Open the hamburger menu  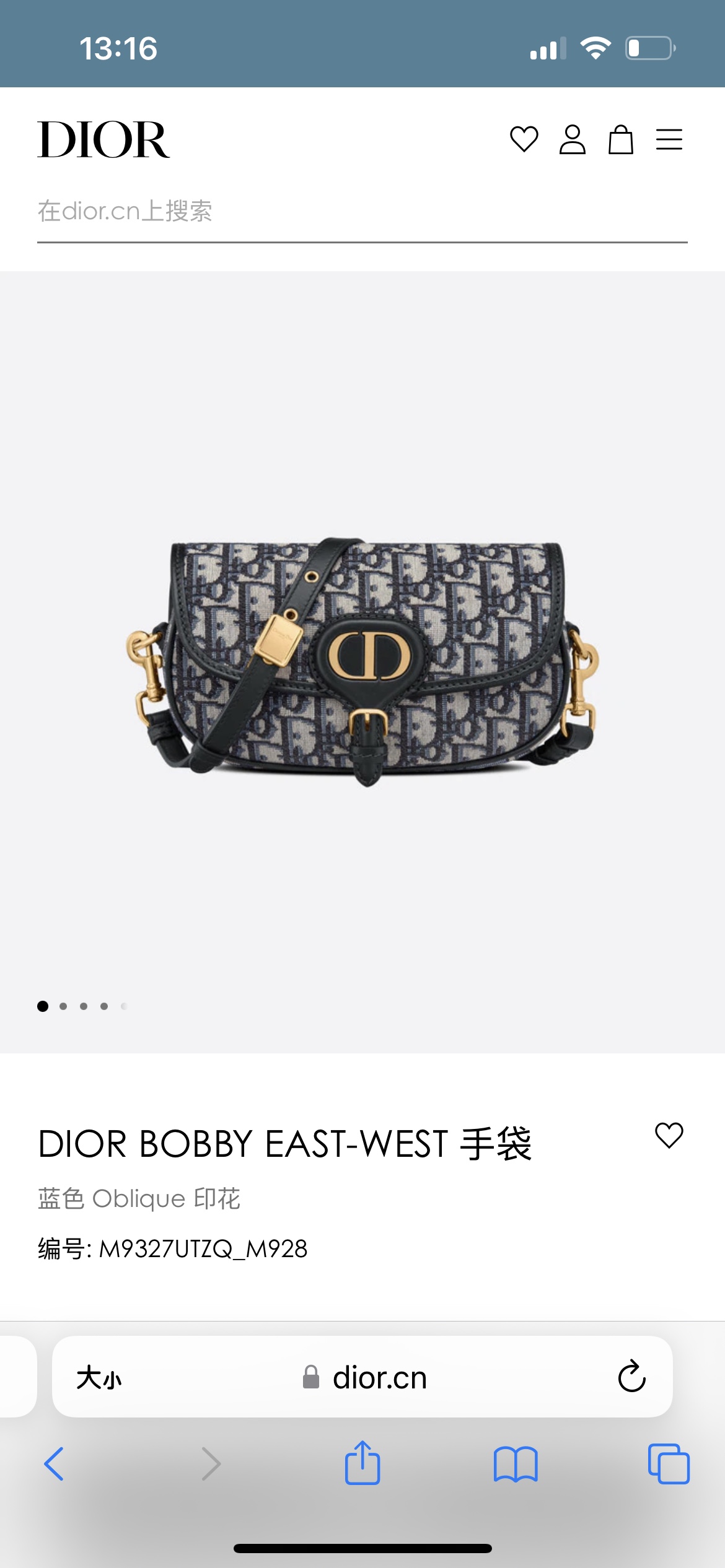669,139
